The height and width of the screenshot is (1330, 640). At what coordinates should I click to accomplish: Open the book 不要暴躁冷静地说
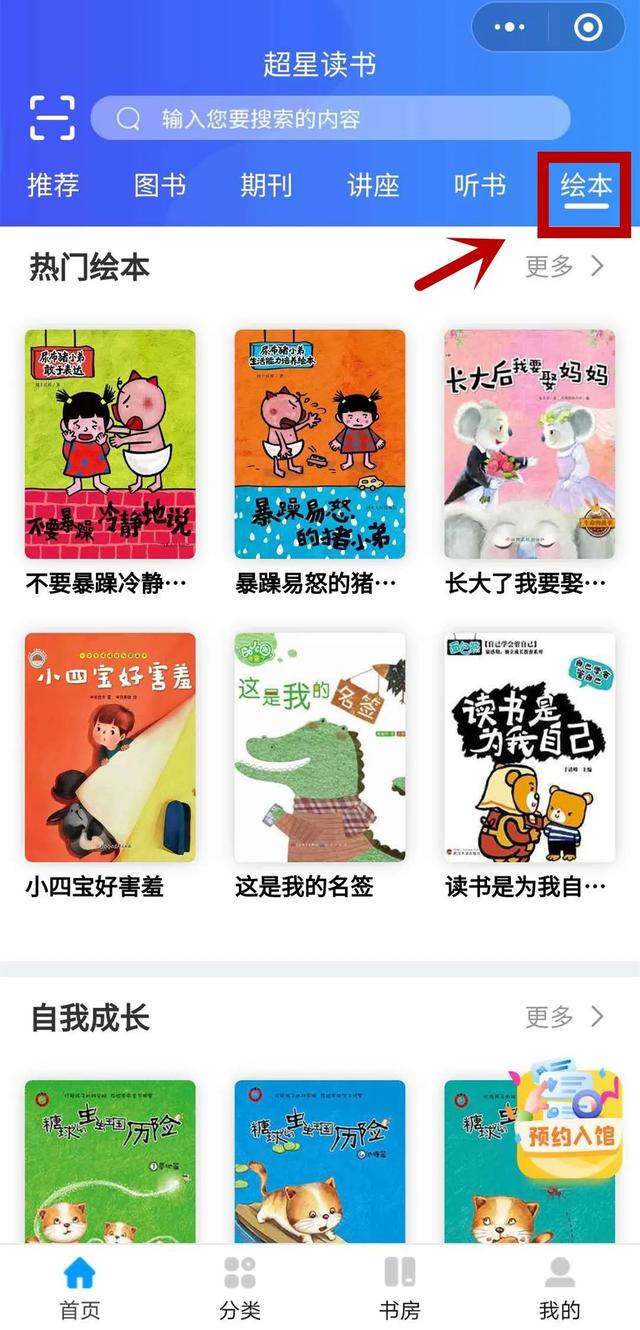pyautogui.click(x=110, y=444)
